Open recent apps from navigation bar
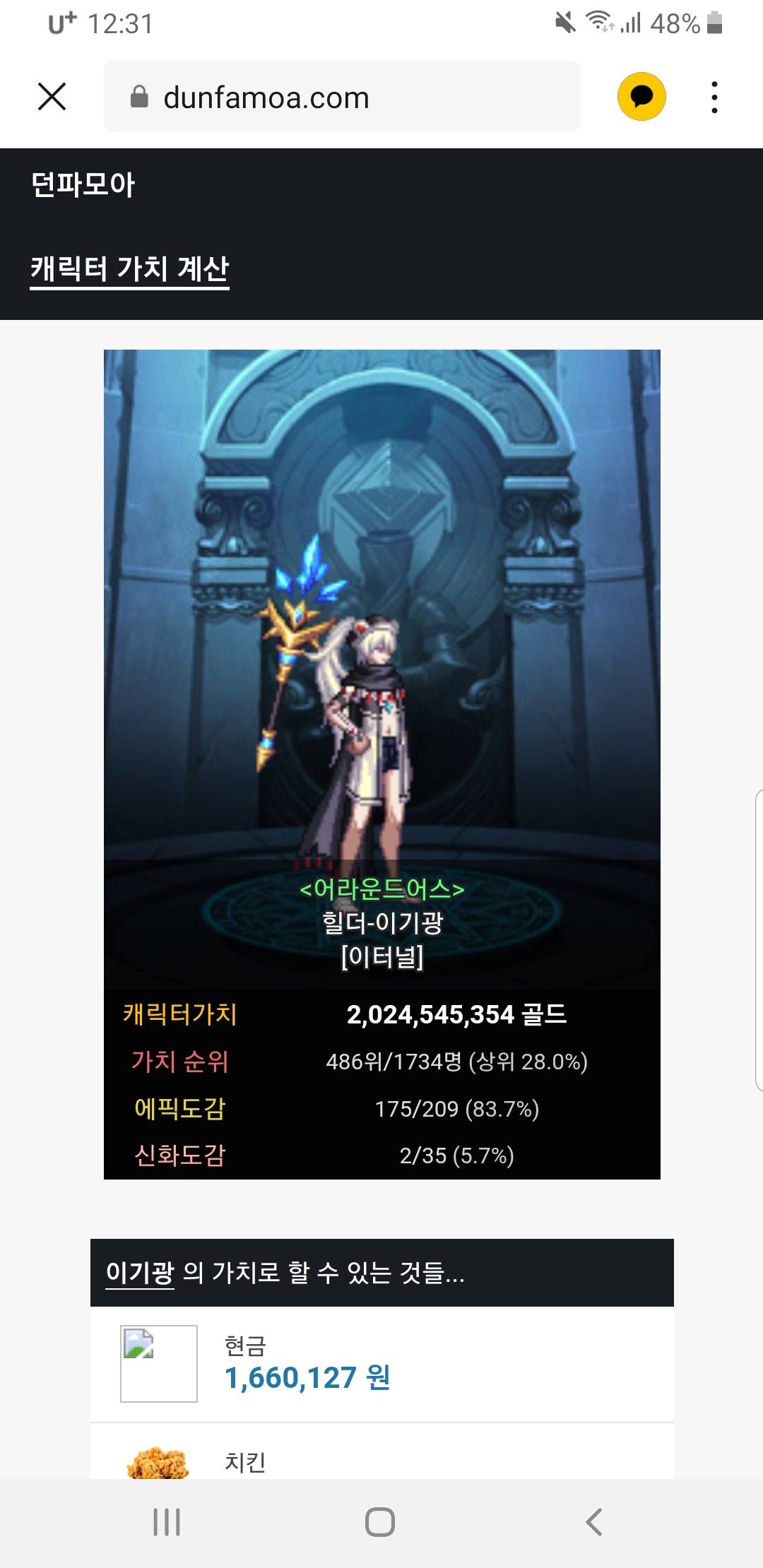Screen dimensions: 763x1568 pyautogui.click(x=167, y=1521)
